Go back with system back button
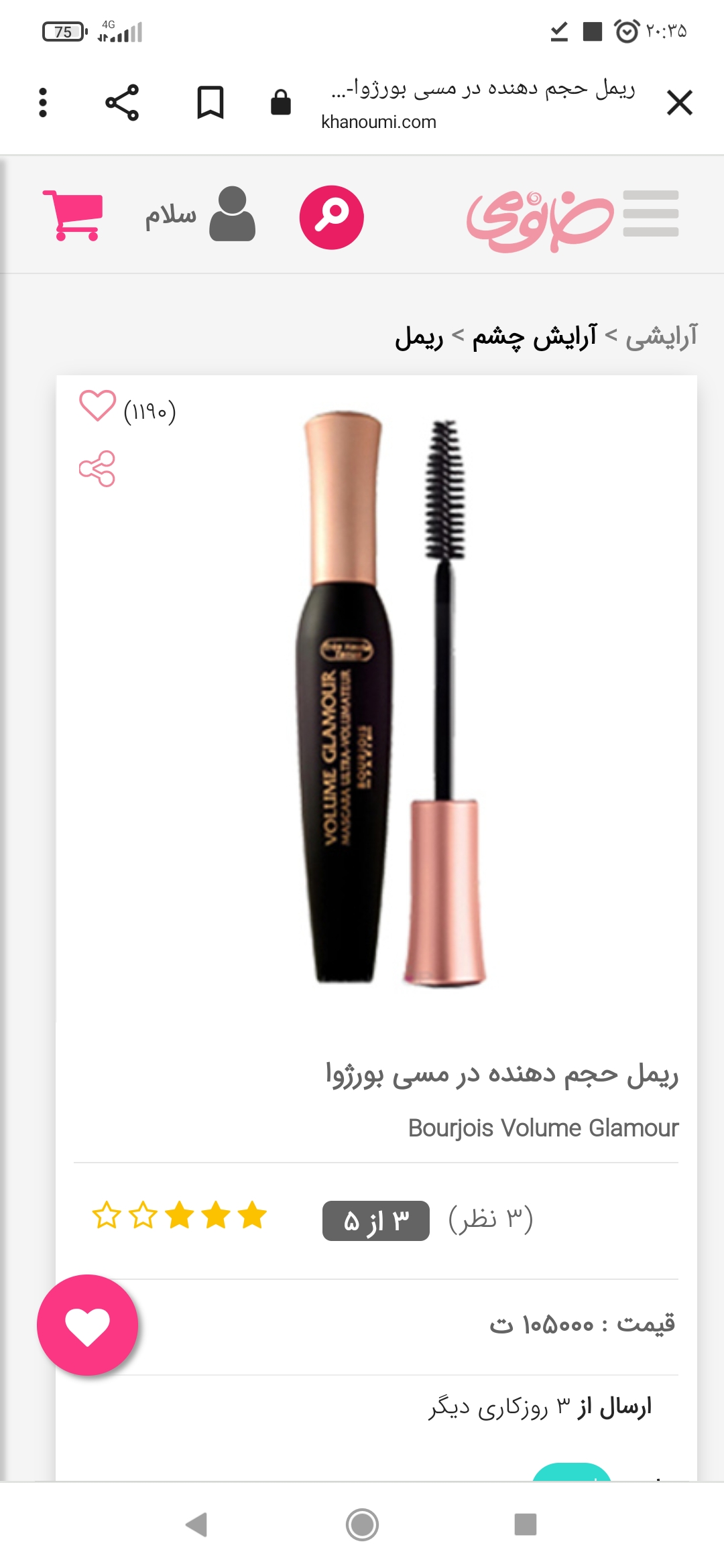 click(x=196, y=1524)
